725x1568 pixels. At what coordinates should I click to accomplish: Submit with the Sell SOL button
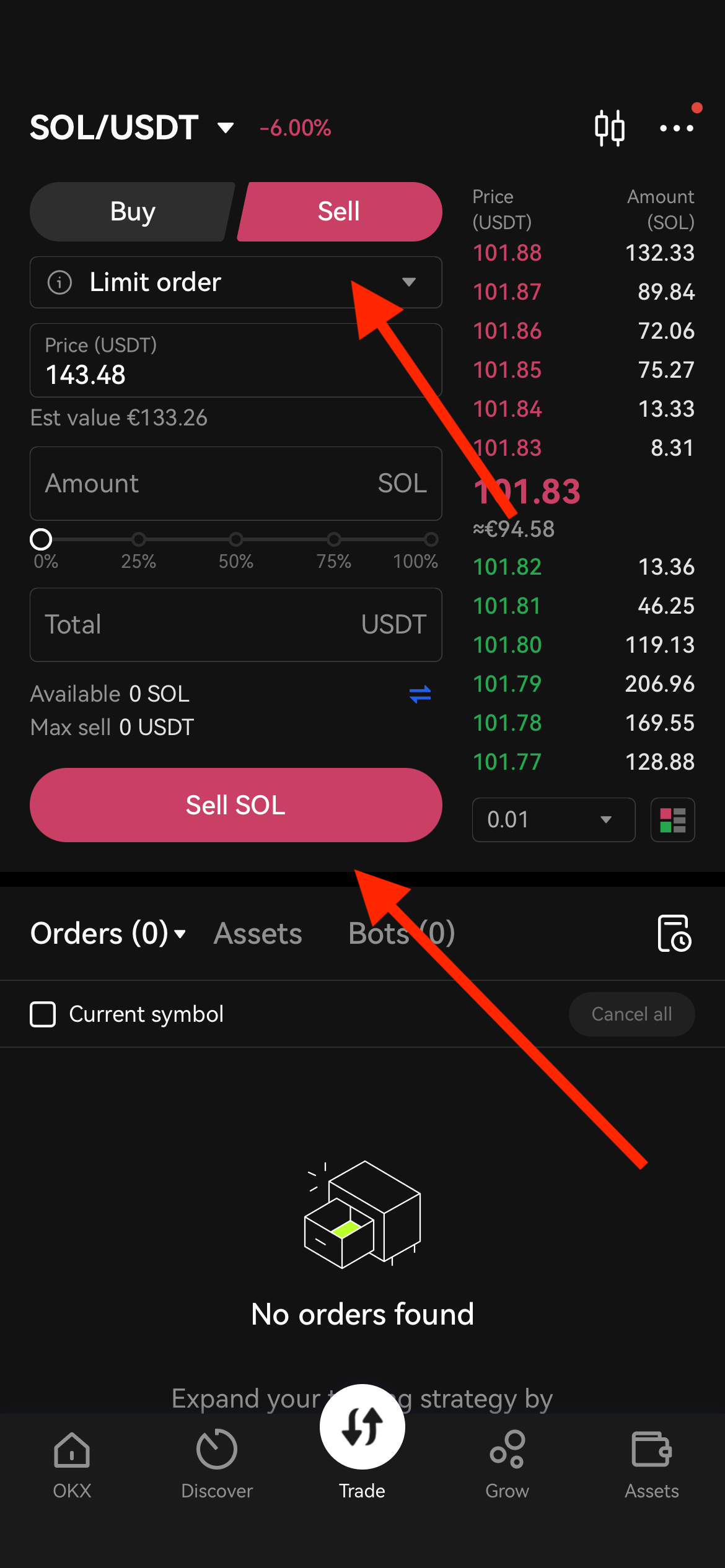point(235,805)
